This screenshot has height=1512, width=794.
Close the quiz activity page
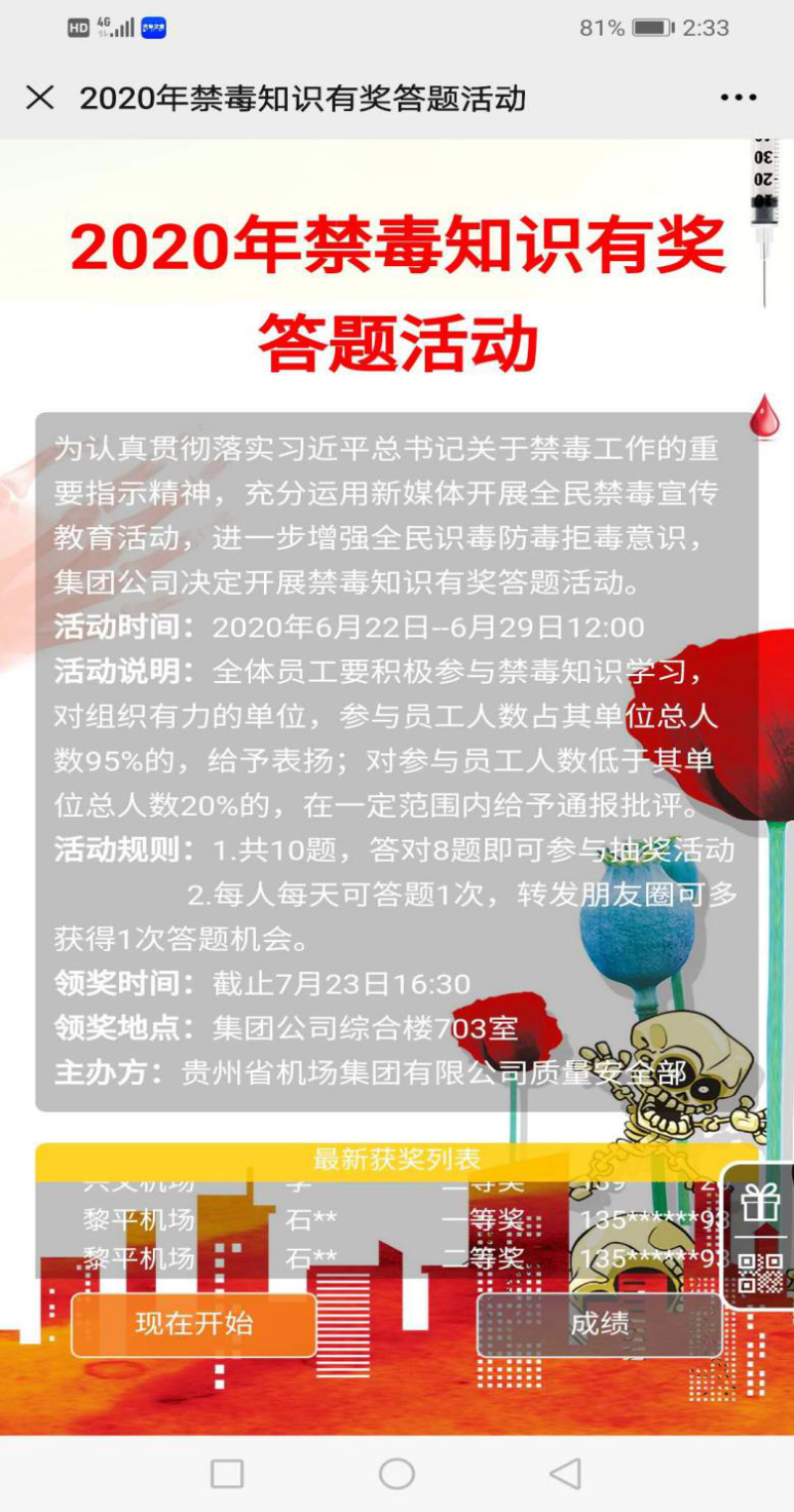point(40,97)
